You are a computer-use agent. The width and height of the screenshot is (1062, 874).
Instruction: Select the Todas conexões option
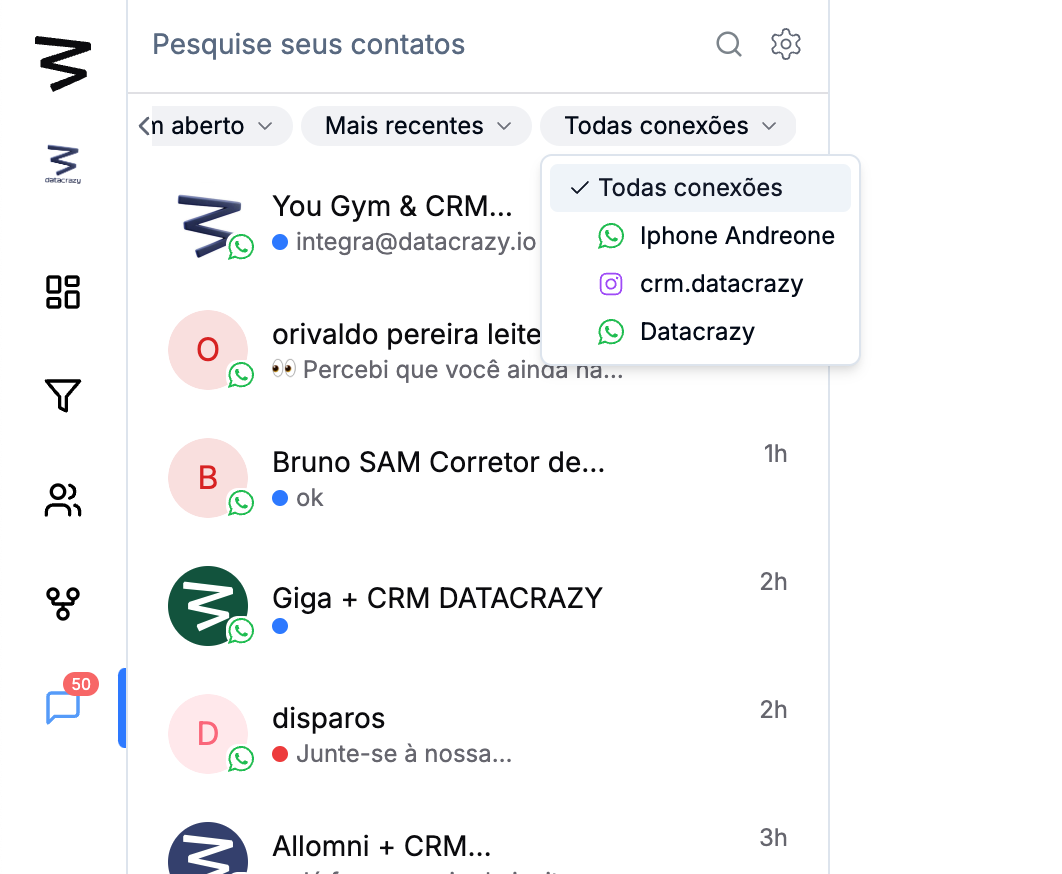(700, 188)
